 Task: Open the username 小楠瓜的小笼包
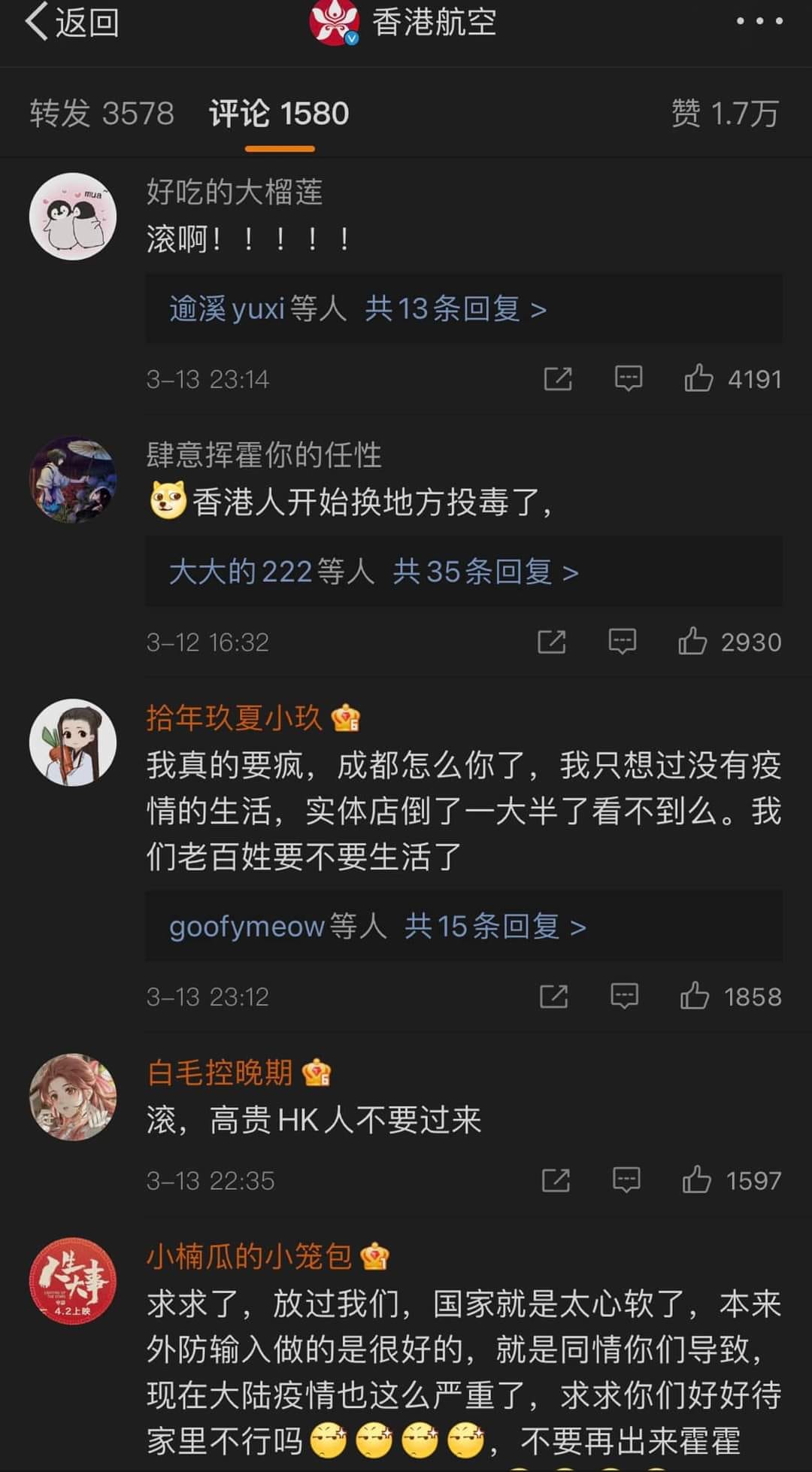pyautogui.click(x=249, y=1256)
